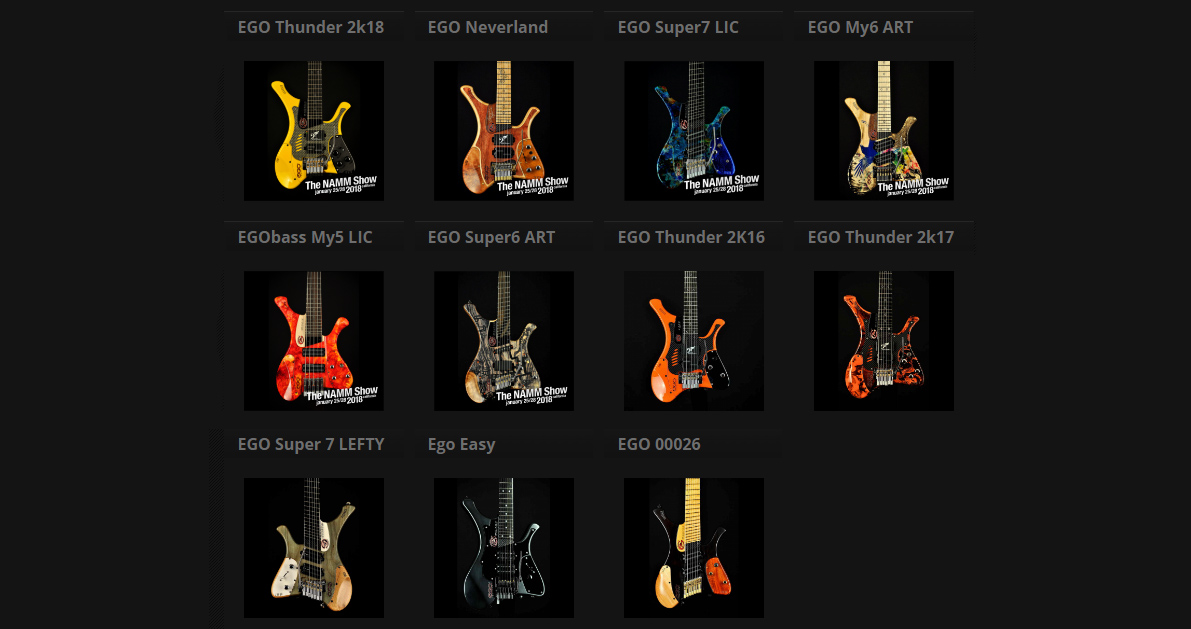Viewport: 1191px width, 629px height.
Task: Open the EGObass My5 LIC image
Action: [313, 341]
